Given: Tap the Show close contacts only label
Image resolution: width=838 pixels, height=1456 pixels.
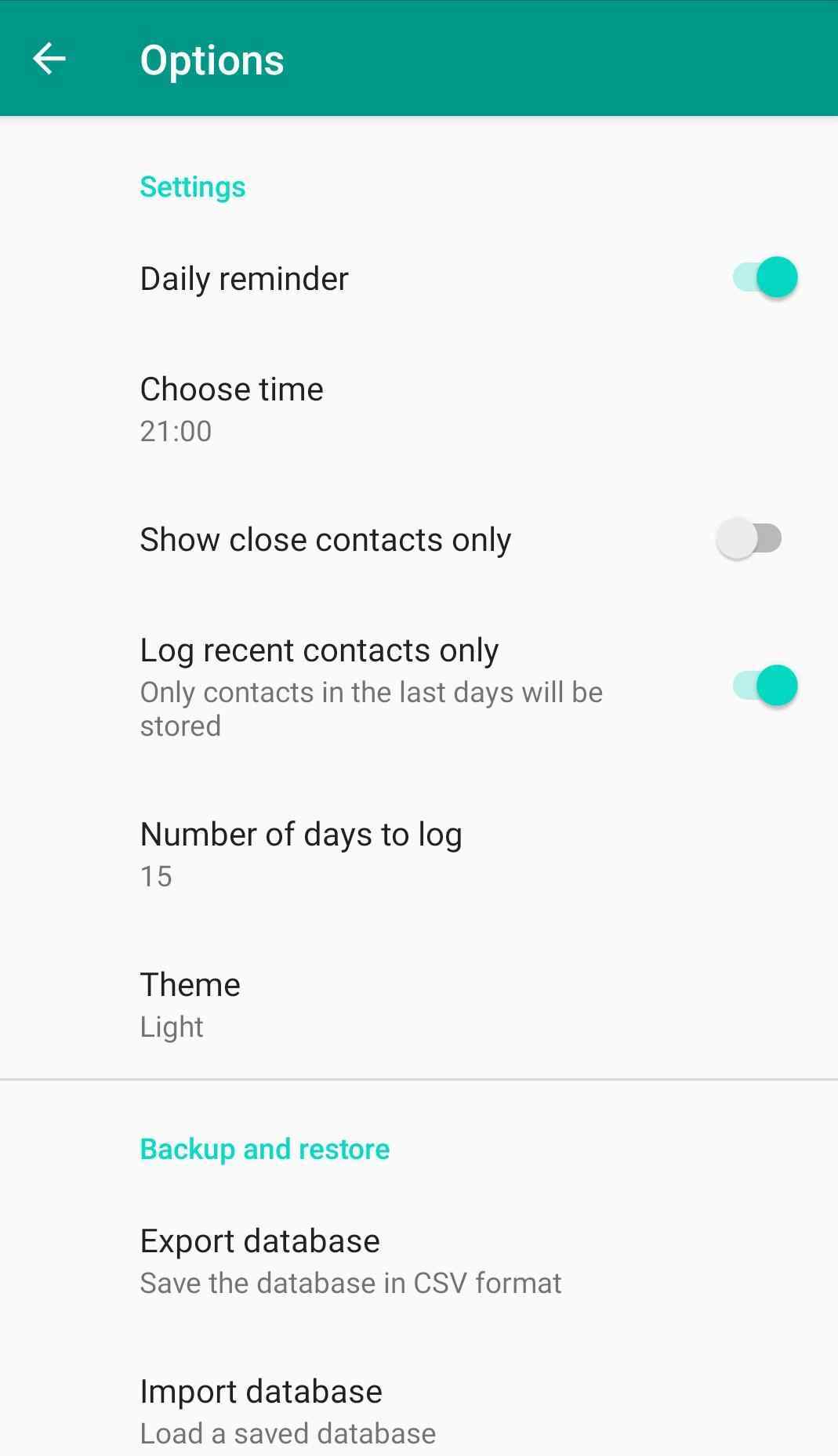Looking at the screenshot, I should pyautogui.click(x=325, y=539).
